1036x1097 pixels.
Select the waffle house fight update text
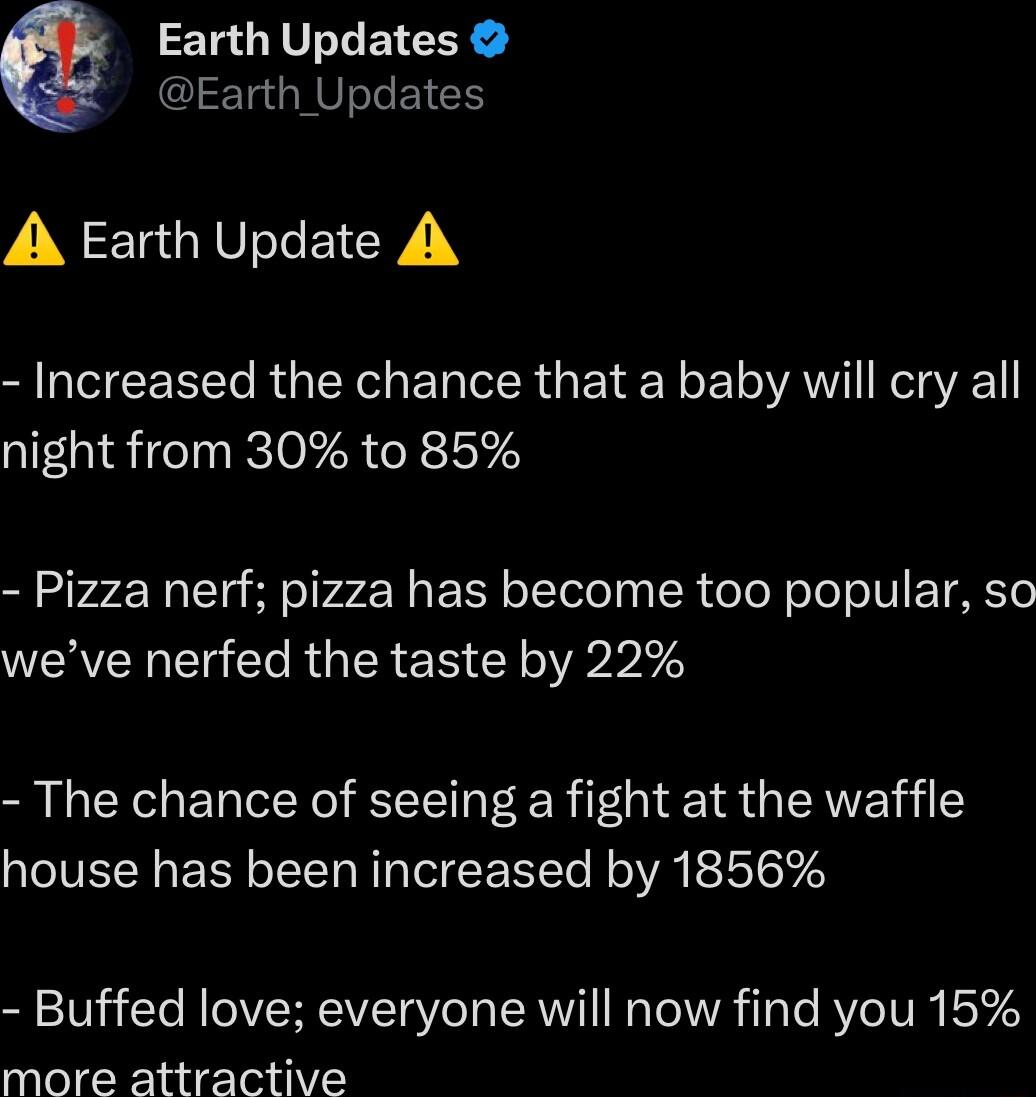[x=480, y=835]
